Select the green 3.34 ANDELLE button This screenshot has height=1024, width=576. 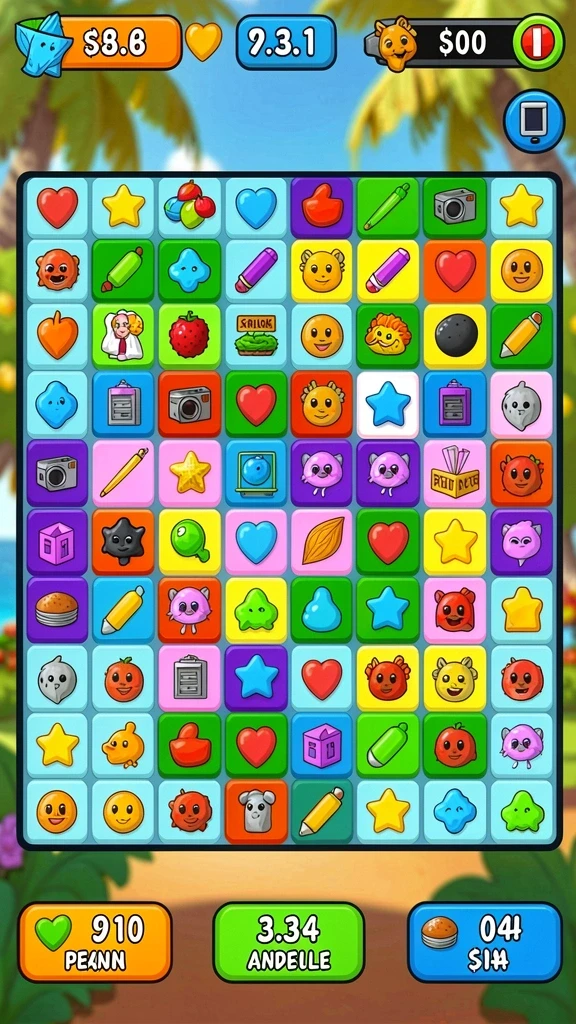click(289, 941)
